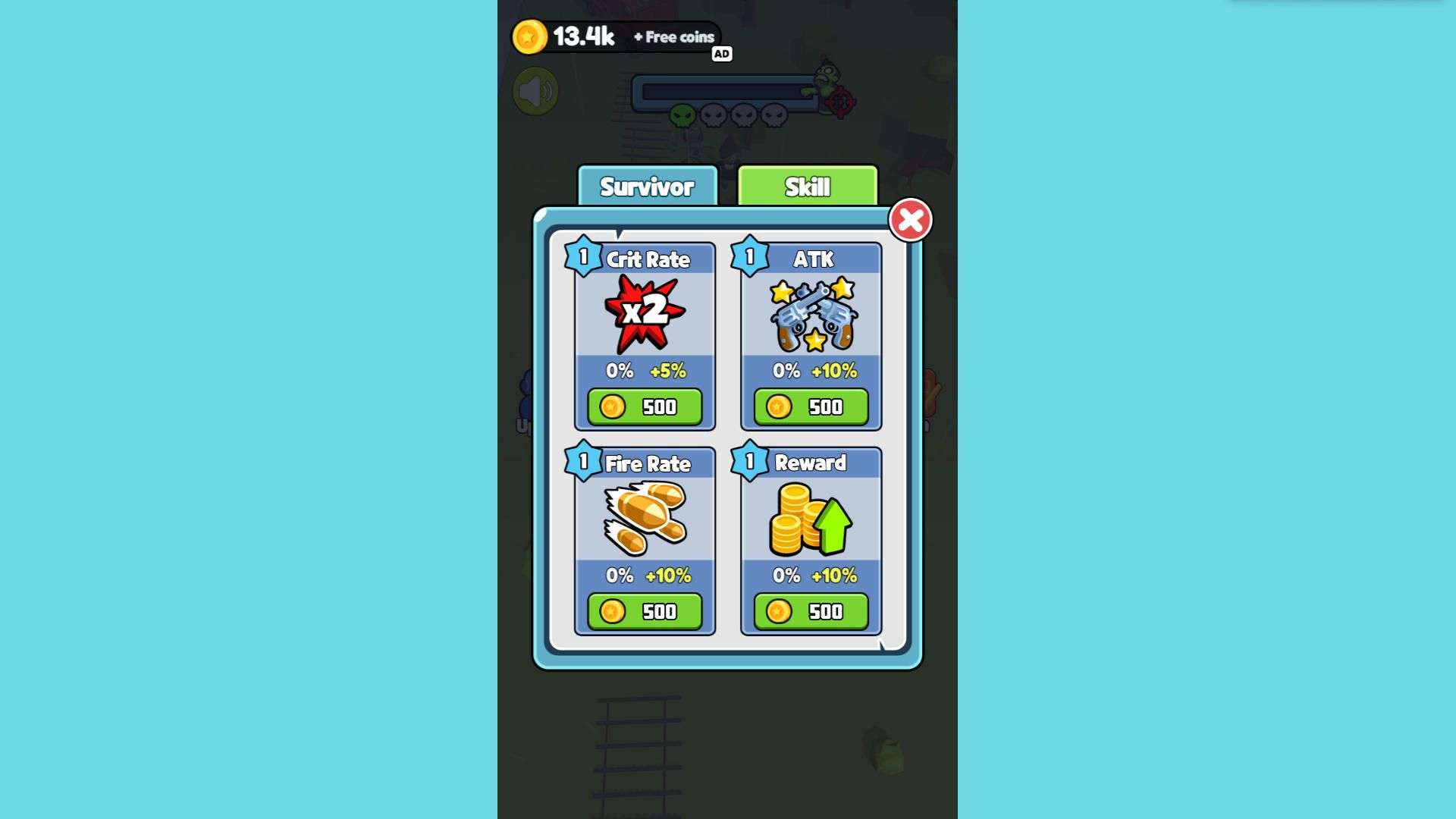
Task: Purchase Fire Rate upgrade for 500
Action: coord(645,612)
